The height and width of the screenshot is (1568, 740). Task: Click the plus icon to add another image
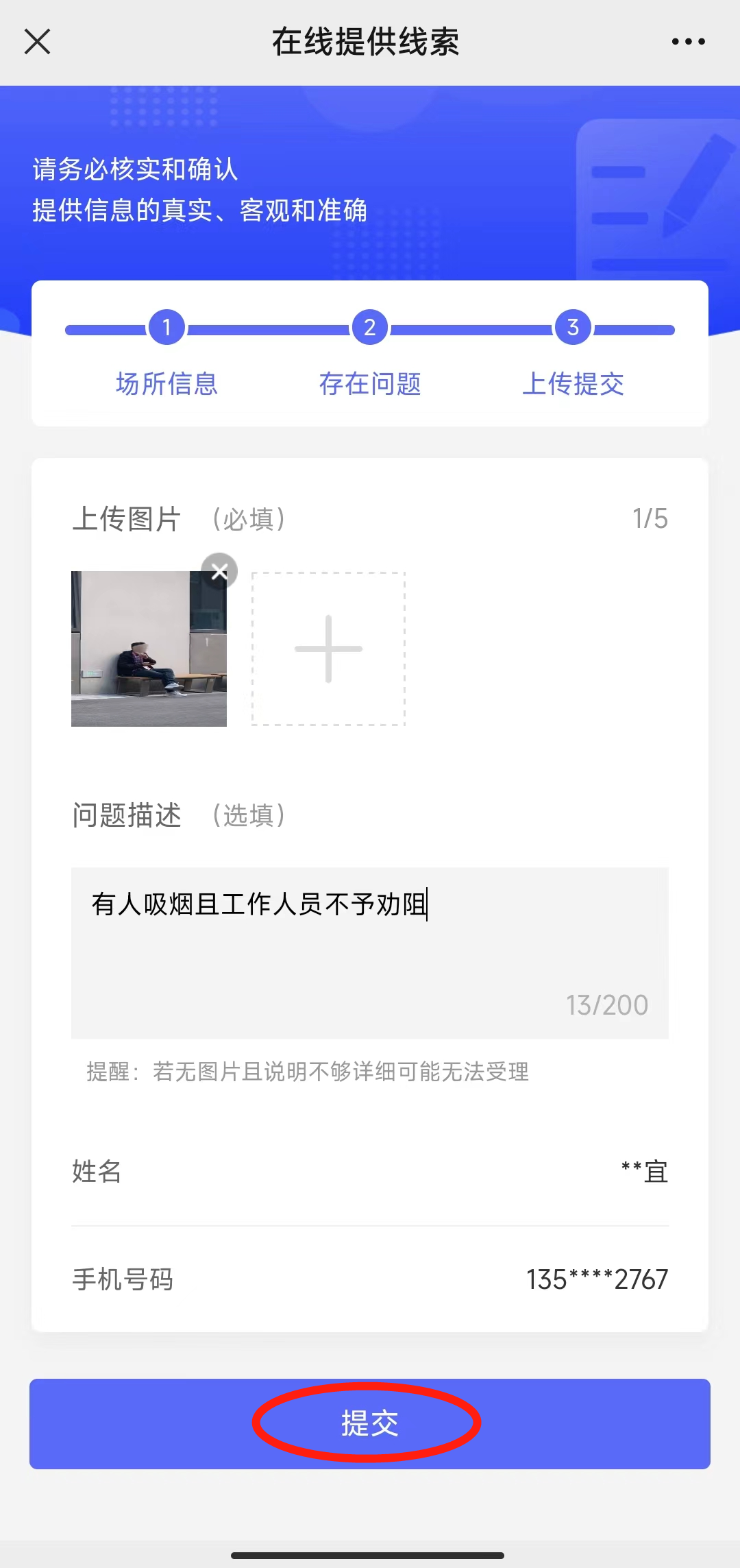tap(329, 649)
